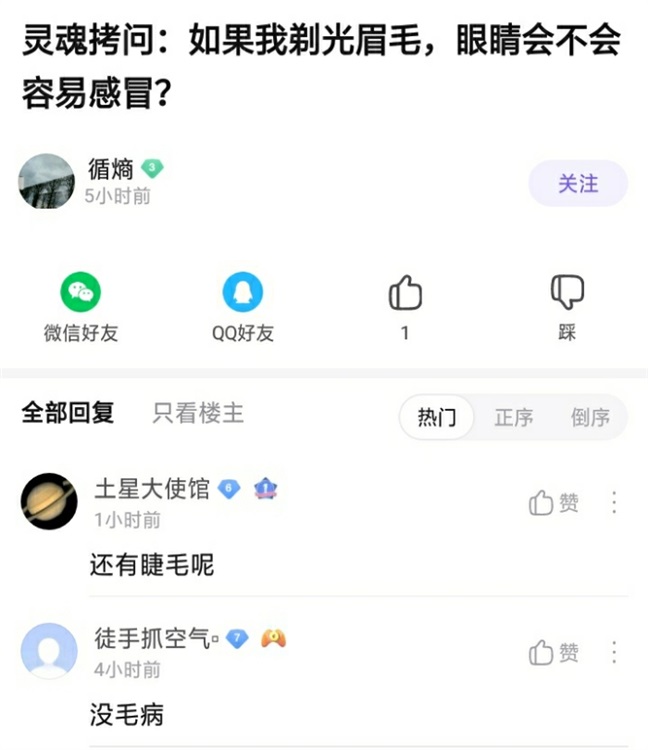
Task: Open 土星大使馆's profile avatar
Action: (x=49, y=501)
